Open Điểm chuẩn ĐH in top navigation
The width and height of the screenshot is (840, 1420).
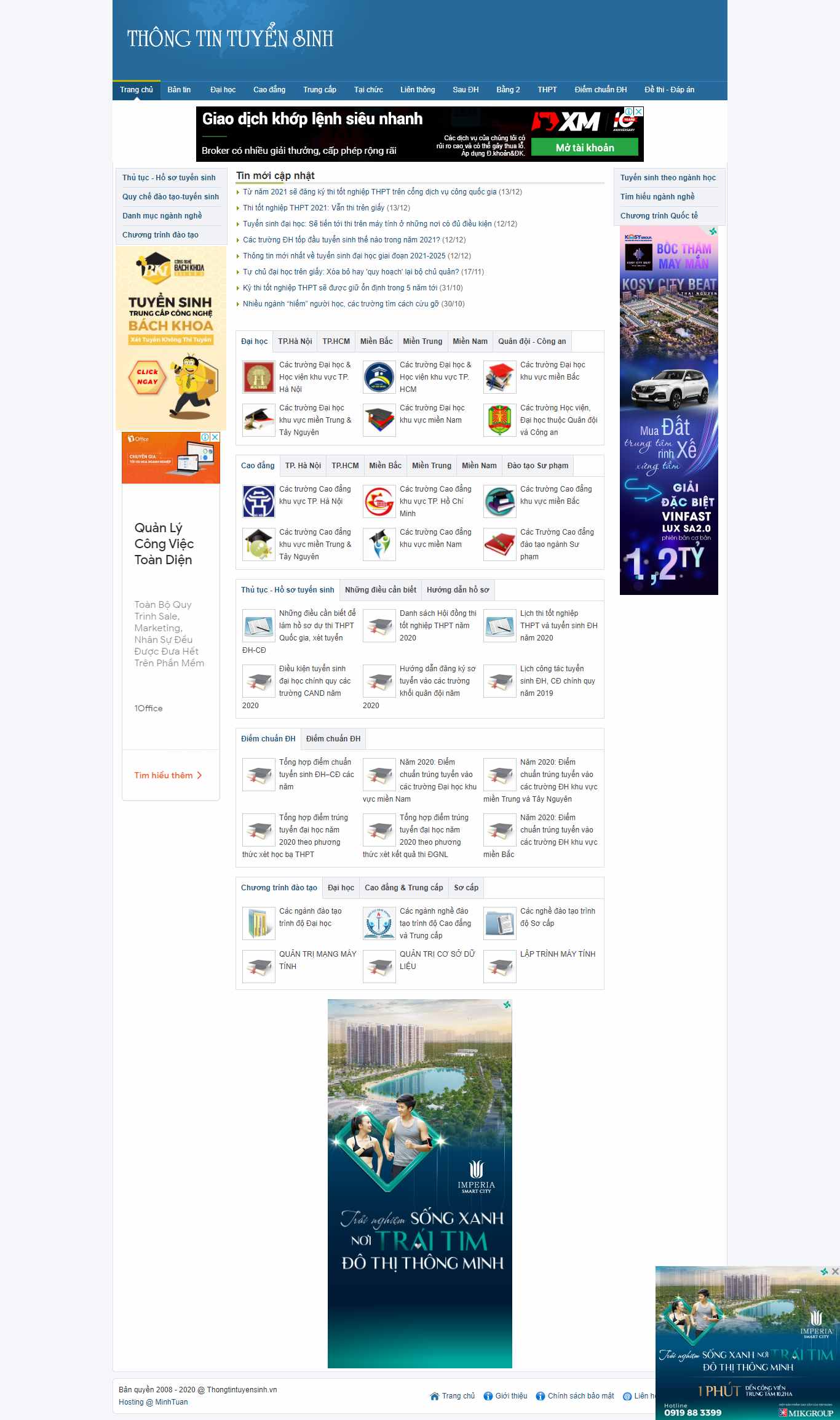[x=600, y=90]
